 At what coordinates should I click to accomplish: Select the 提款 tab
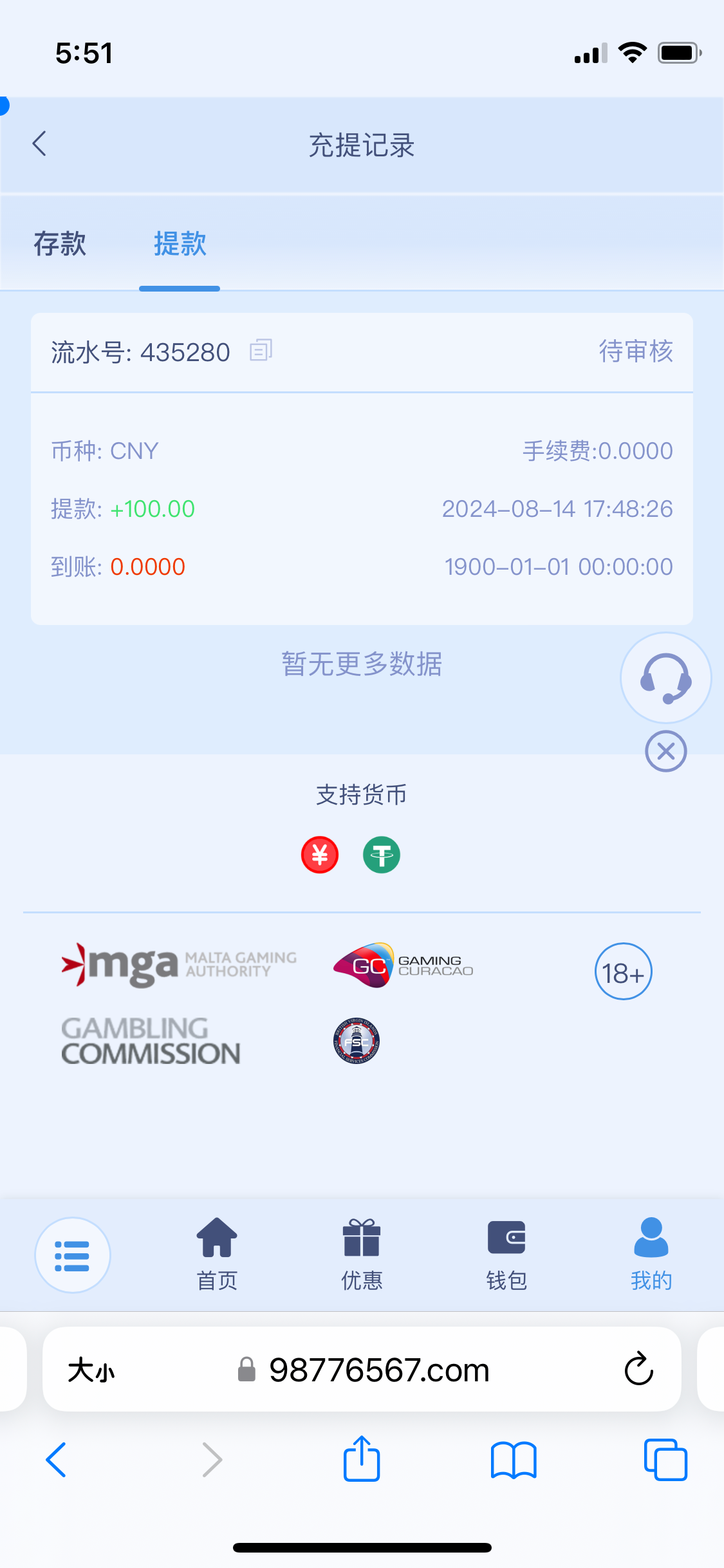pos(180,244)
